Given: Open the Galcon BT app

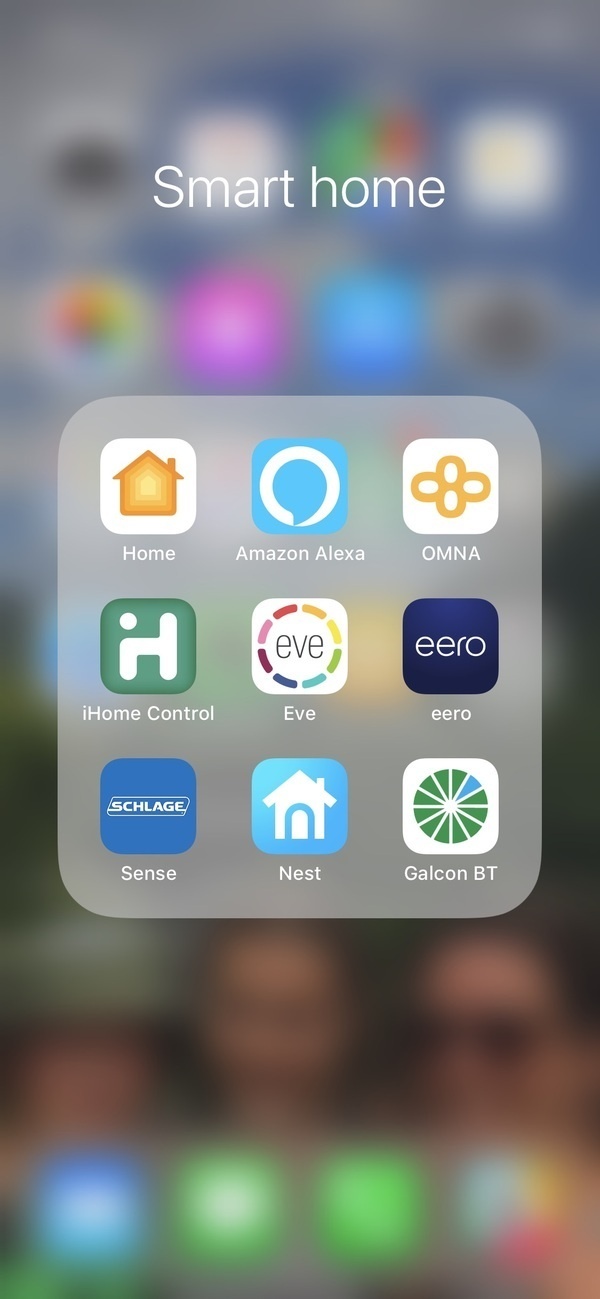Looking at the screenshot, I should [x=450, y=806].
